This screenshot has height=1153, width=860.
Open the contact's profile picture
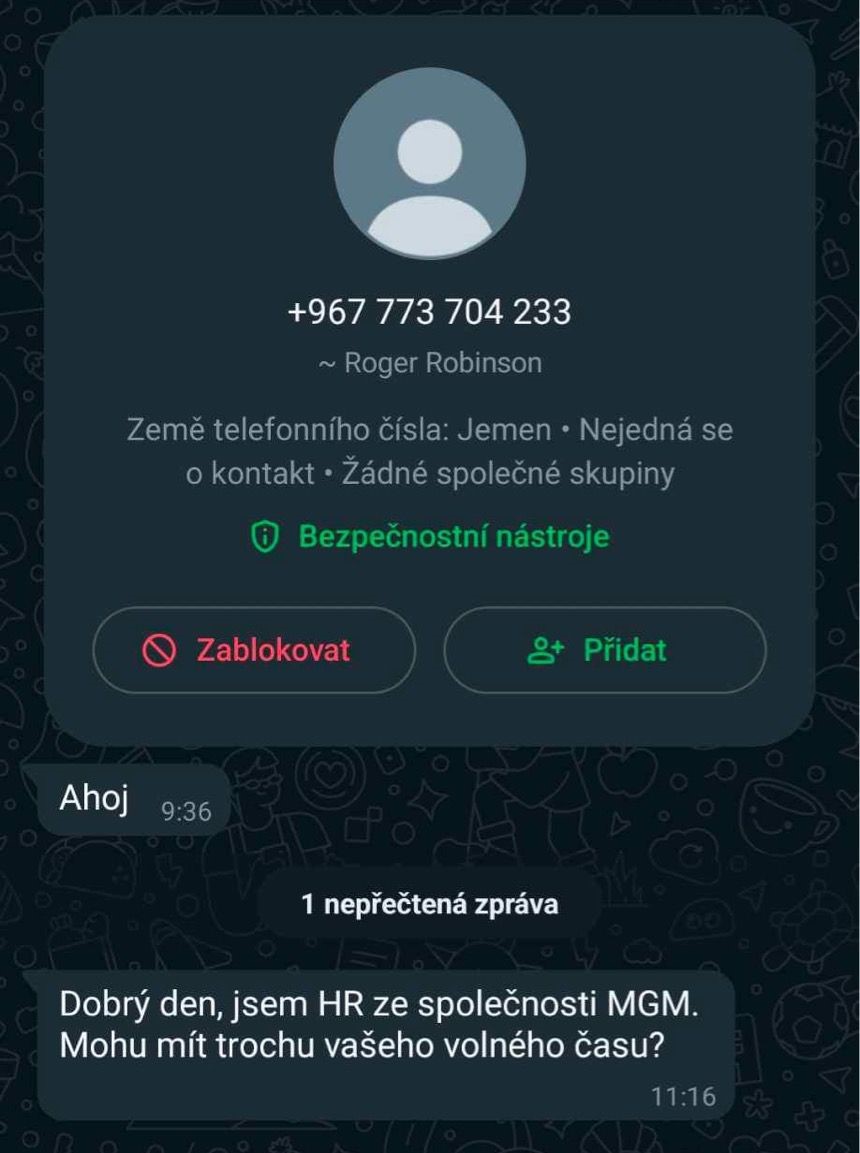point(429,164)
